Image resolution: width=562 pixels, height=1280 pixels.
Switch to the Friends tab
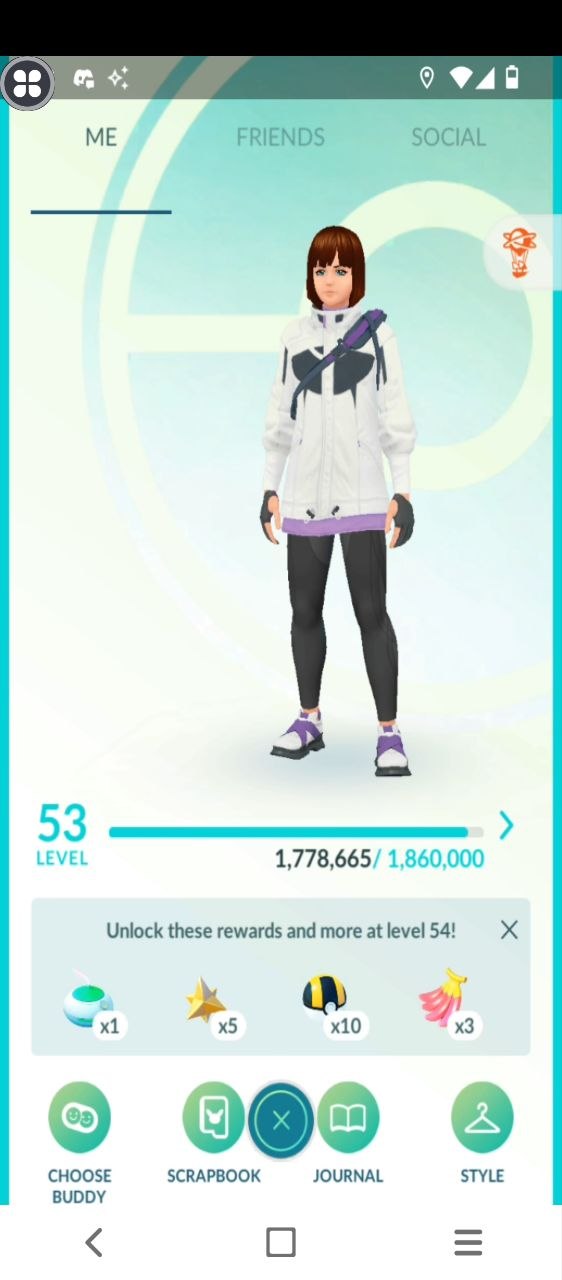click(280, 137)
